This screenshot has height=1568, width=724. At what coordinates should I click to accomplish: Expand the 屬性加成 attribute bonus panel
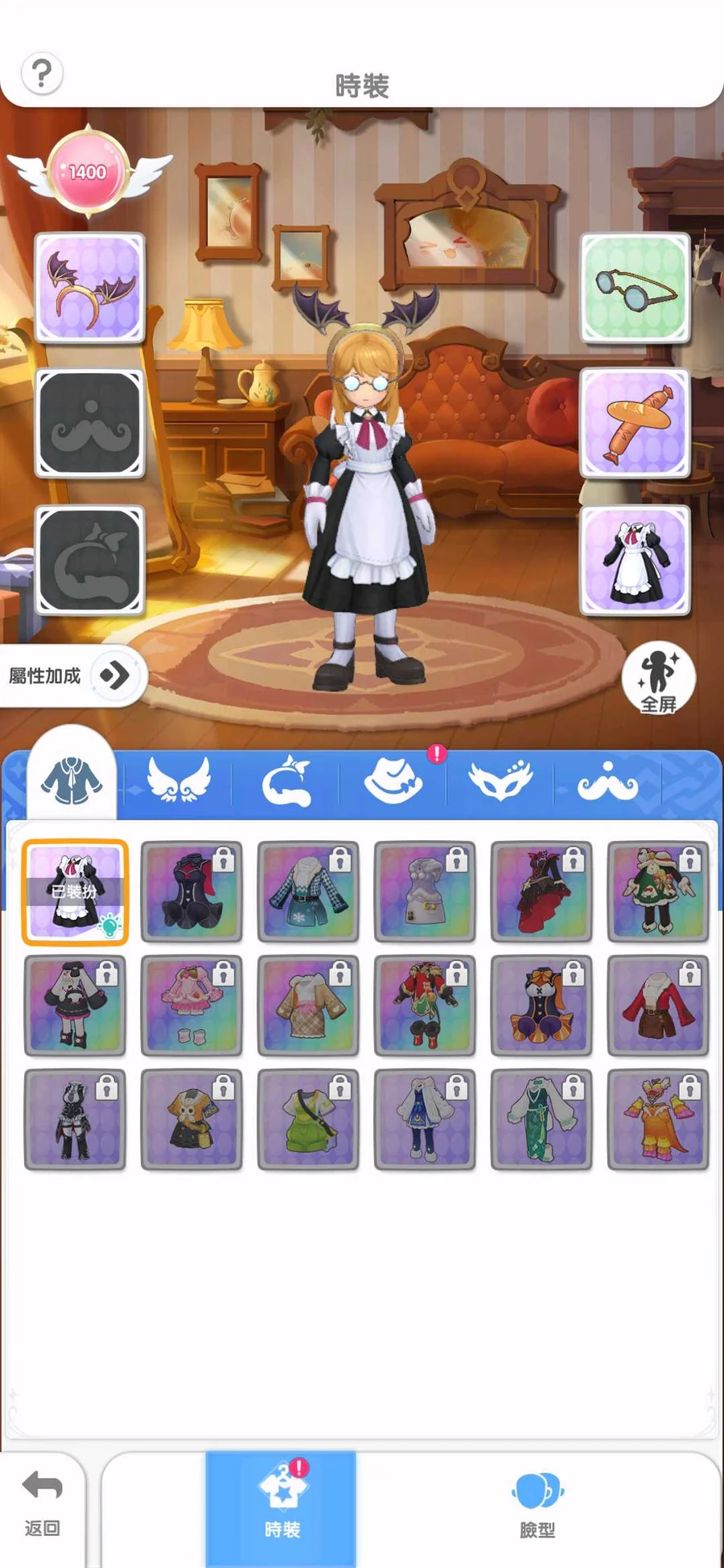point(72,675)
